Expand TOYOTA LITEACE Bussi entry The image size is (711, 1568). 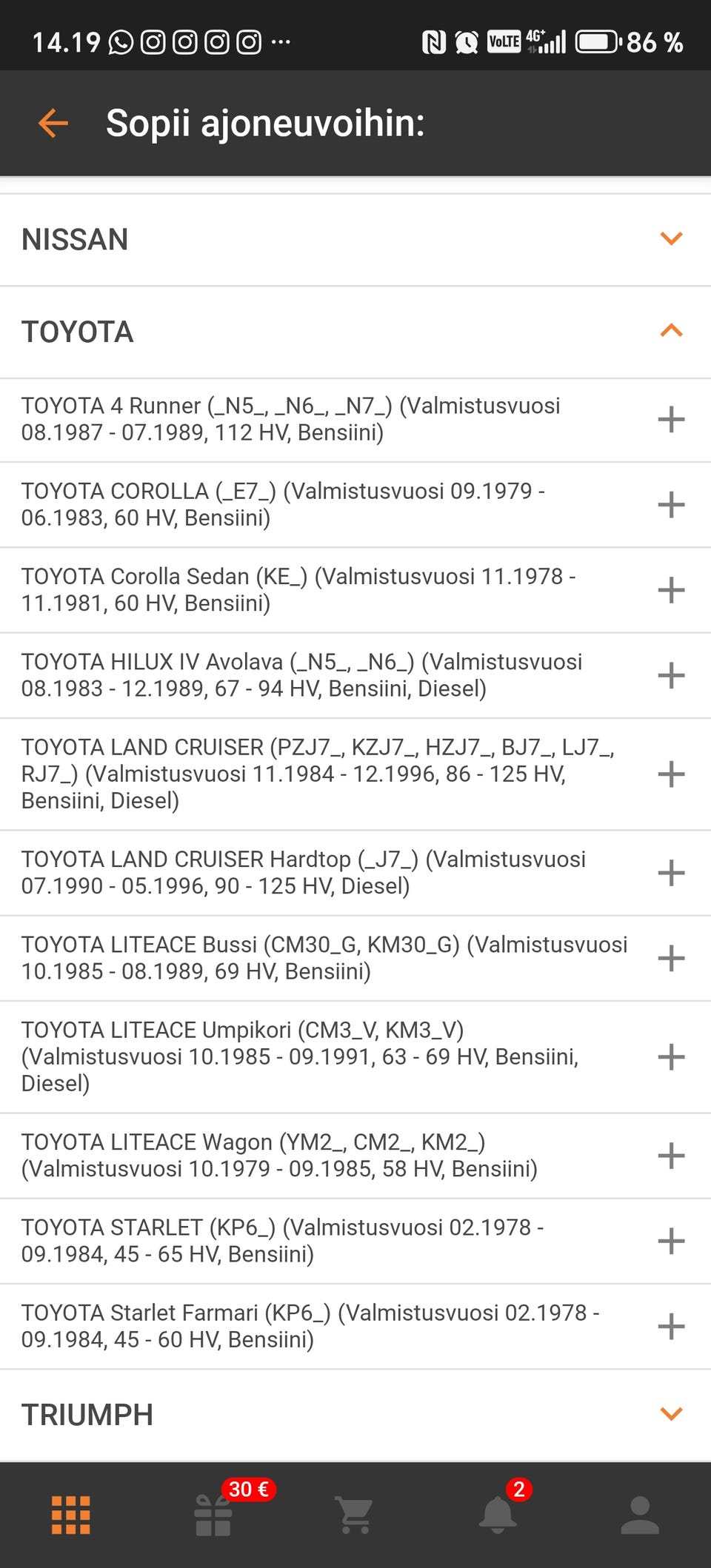tap(670, 958)
